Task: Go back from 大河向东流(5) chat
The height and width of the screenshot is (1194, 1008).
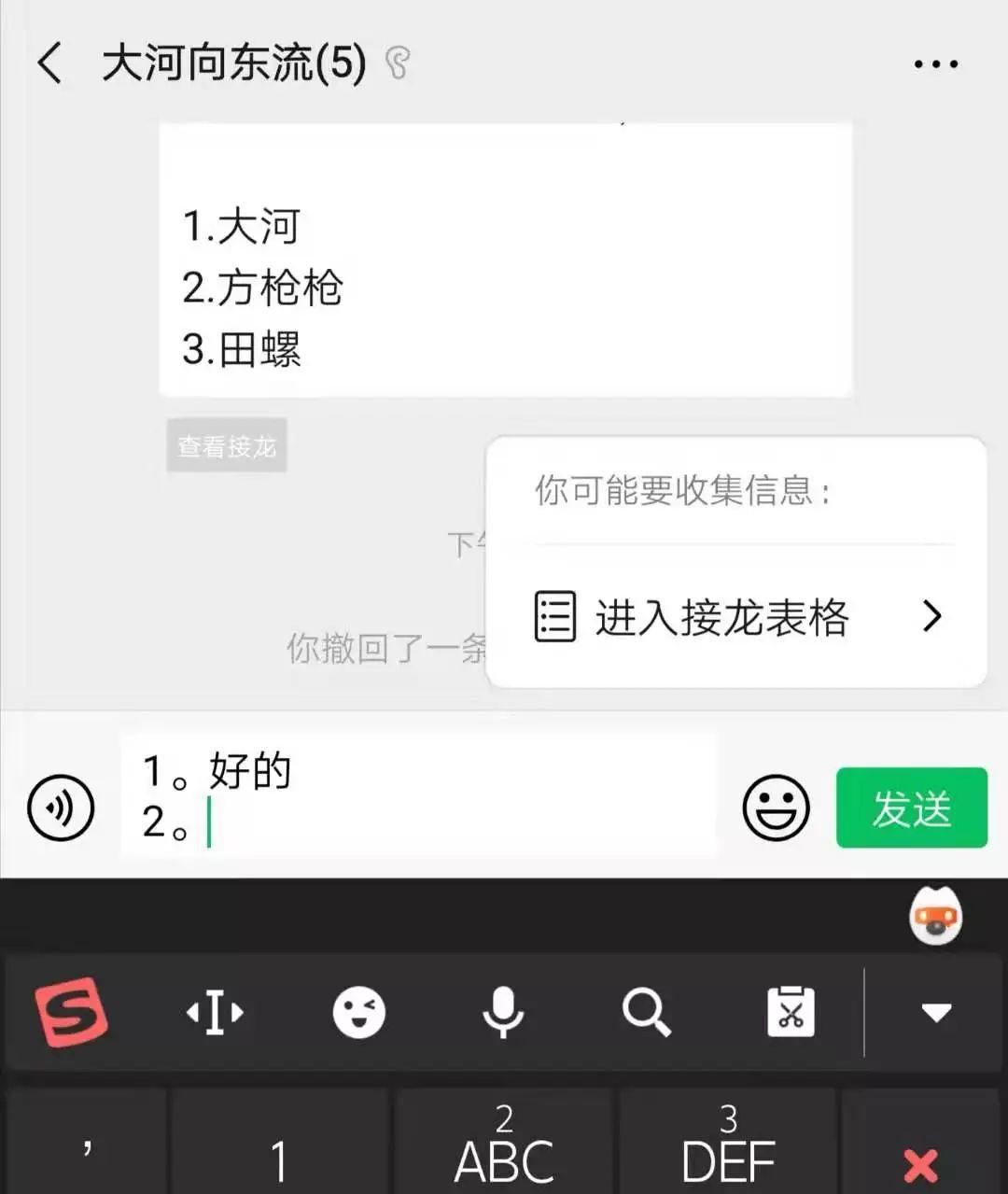Action: click(47, 65)
